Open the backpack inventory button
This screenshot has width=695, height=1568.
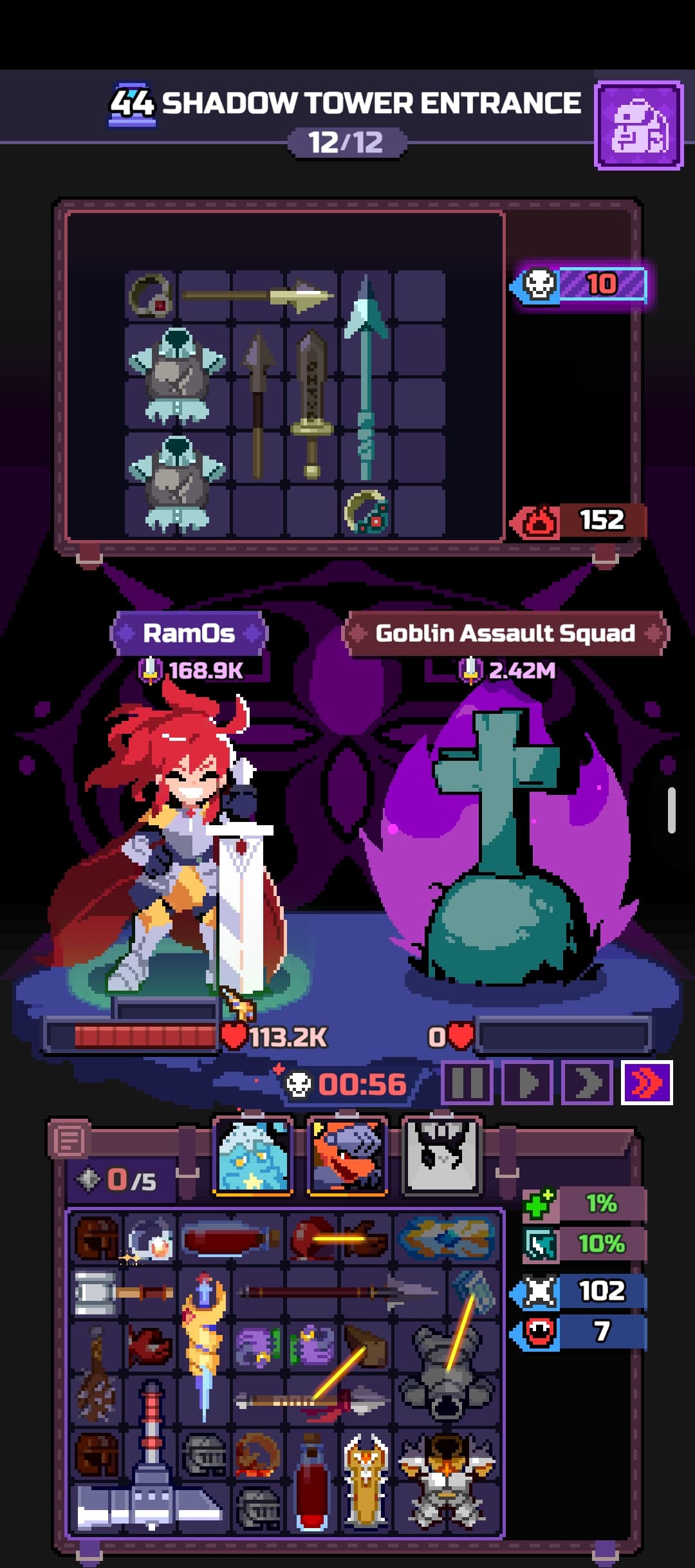(x=638, y=125)
